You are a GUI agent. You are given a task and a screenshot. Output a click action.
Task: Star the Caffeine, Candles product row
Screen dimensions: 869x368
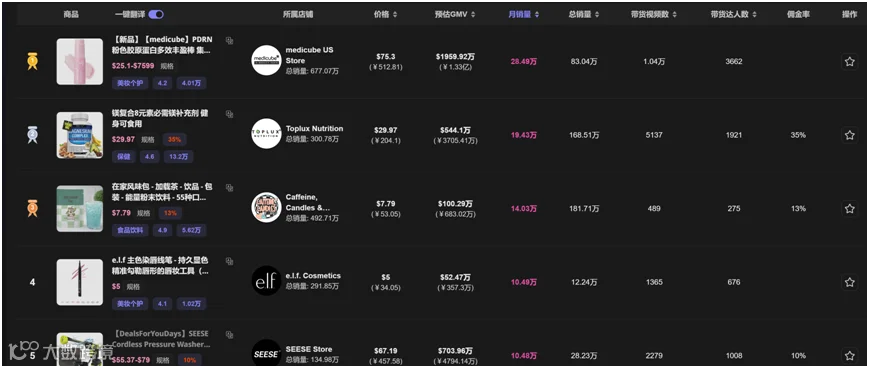[x=850, y=208]
